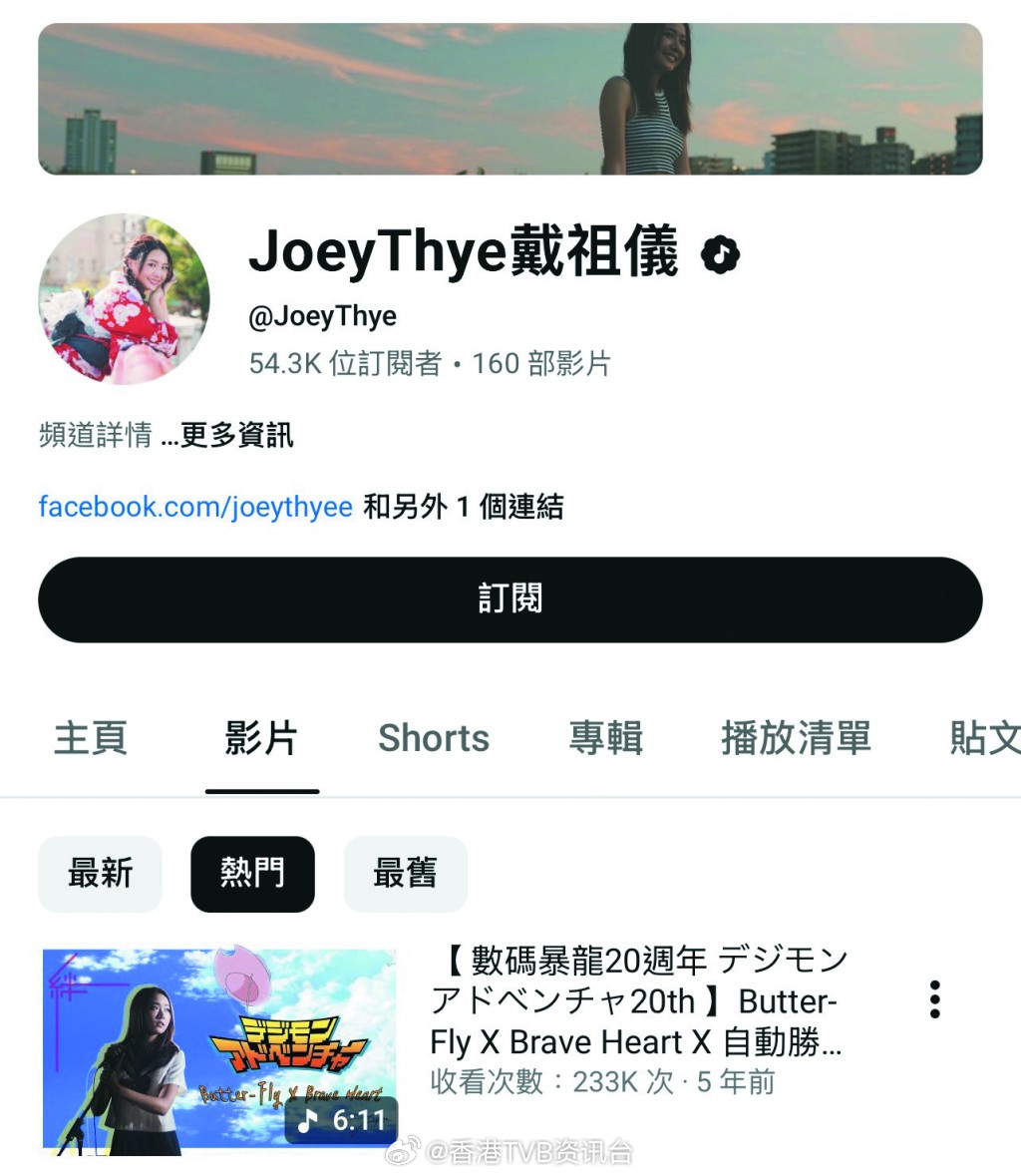
Task: Select the 最新 filter chip
Action: click(x=100, y=875)
